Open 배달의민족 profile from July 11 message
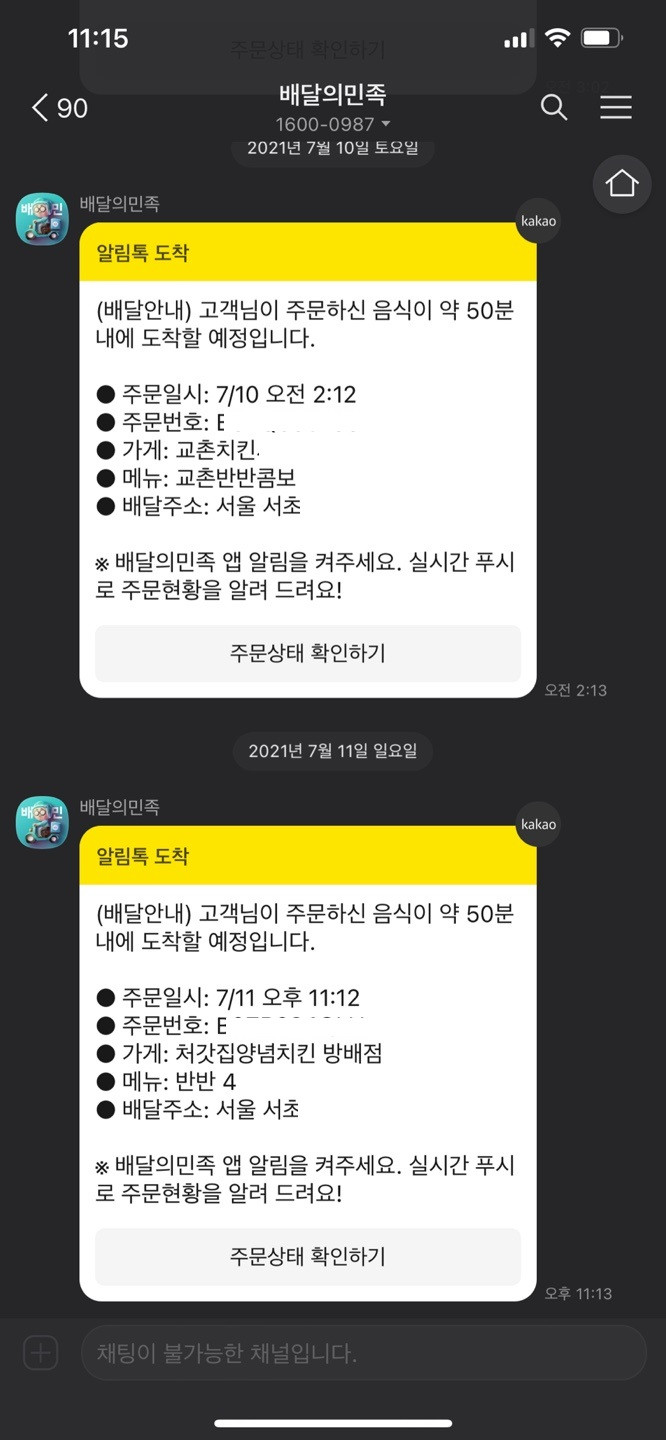The width and height of the screenshot is (666, 1440). 42,822
